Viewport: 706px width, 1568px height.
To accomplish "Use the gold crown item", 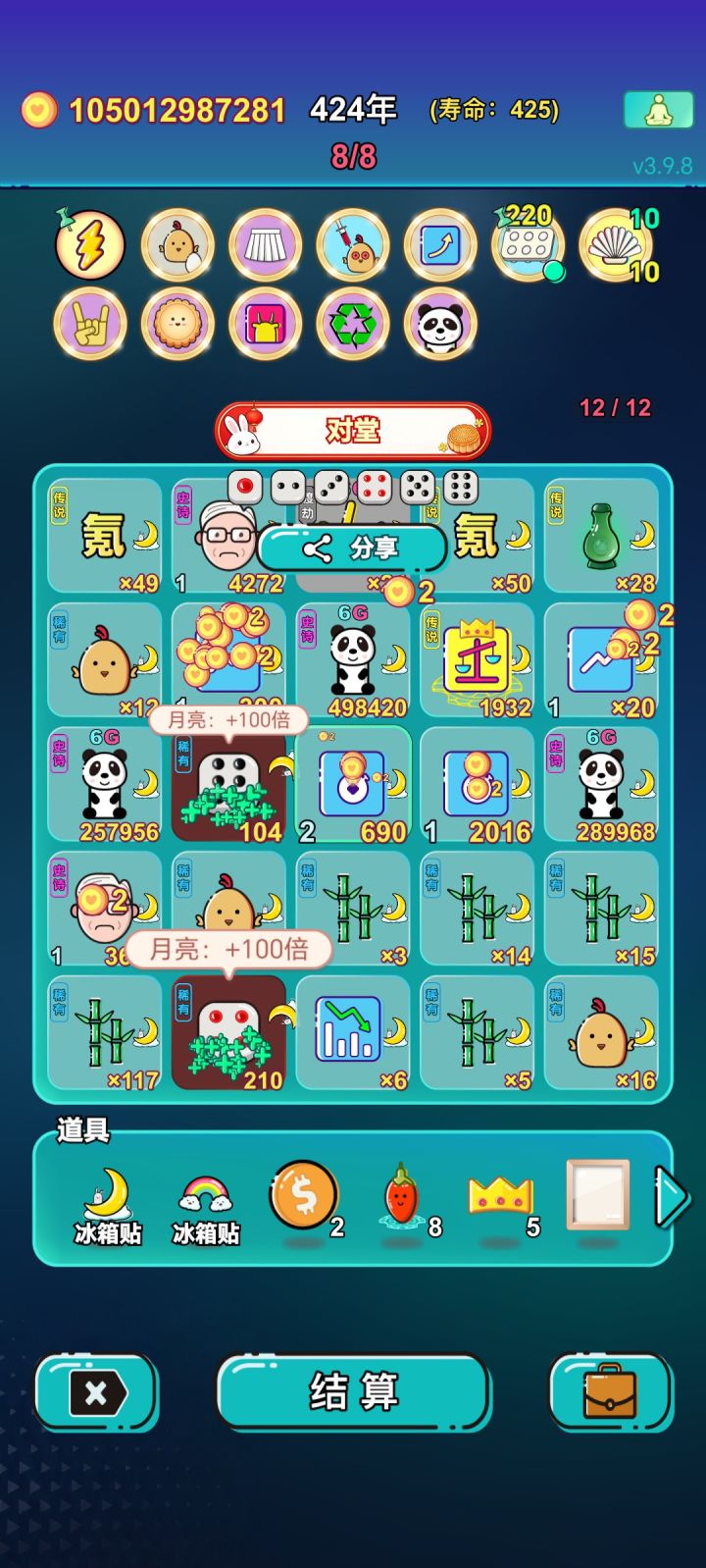I will coord(500,1195).
